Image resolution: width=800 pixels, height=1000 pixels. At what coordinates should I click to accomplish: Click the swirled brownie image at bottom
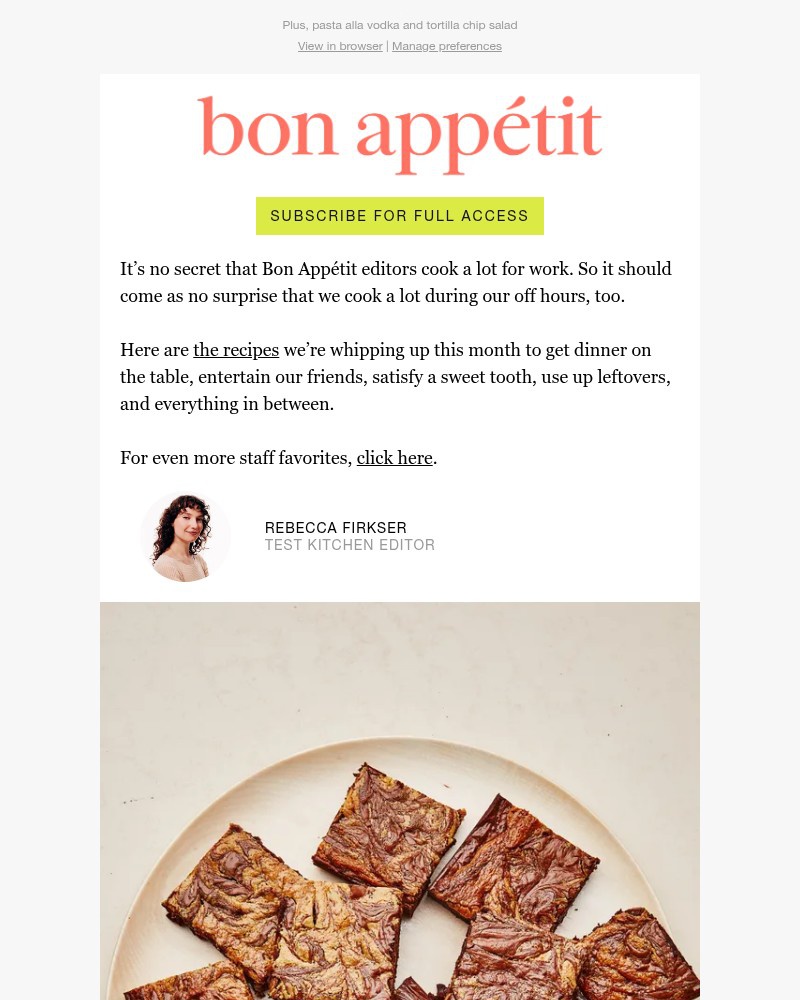pos(400,800)
